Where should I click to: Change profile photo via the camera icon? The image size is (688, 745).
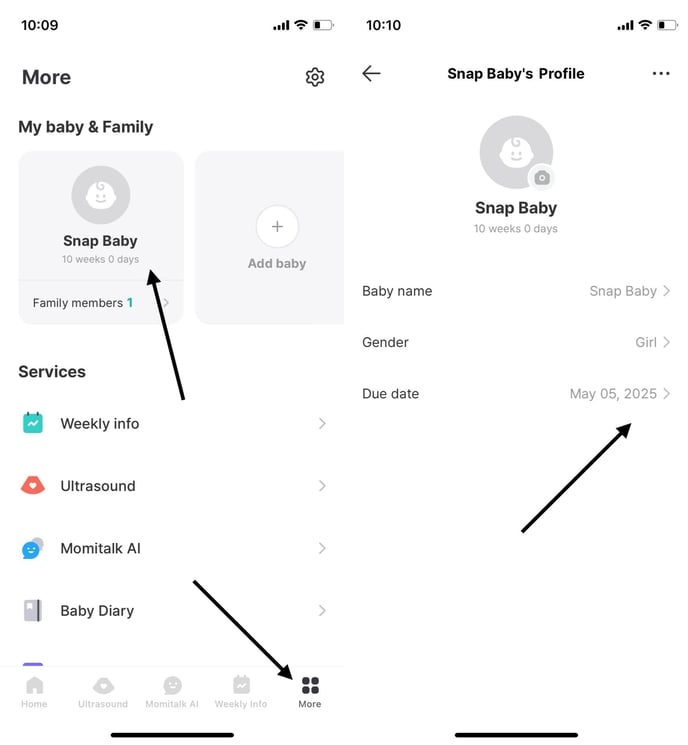click(541, 177)
